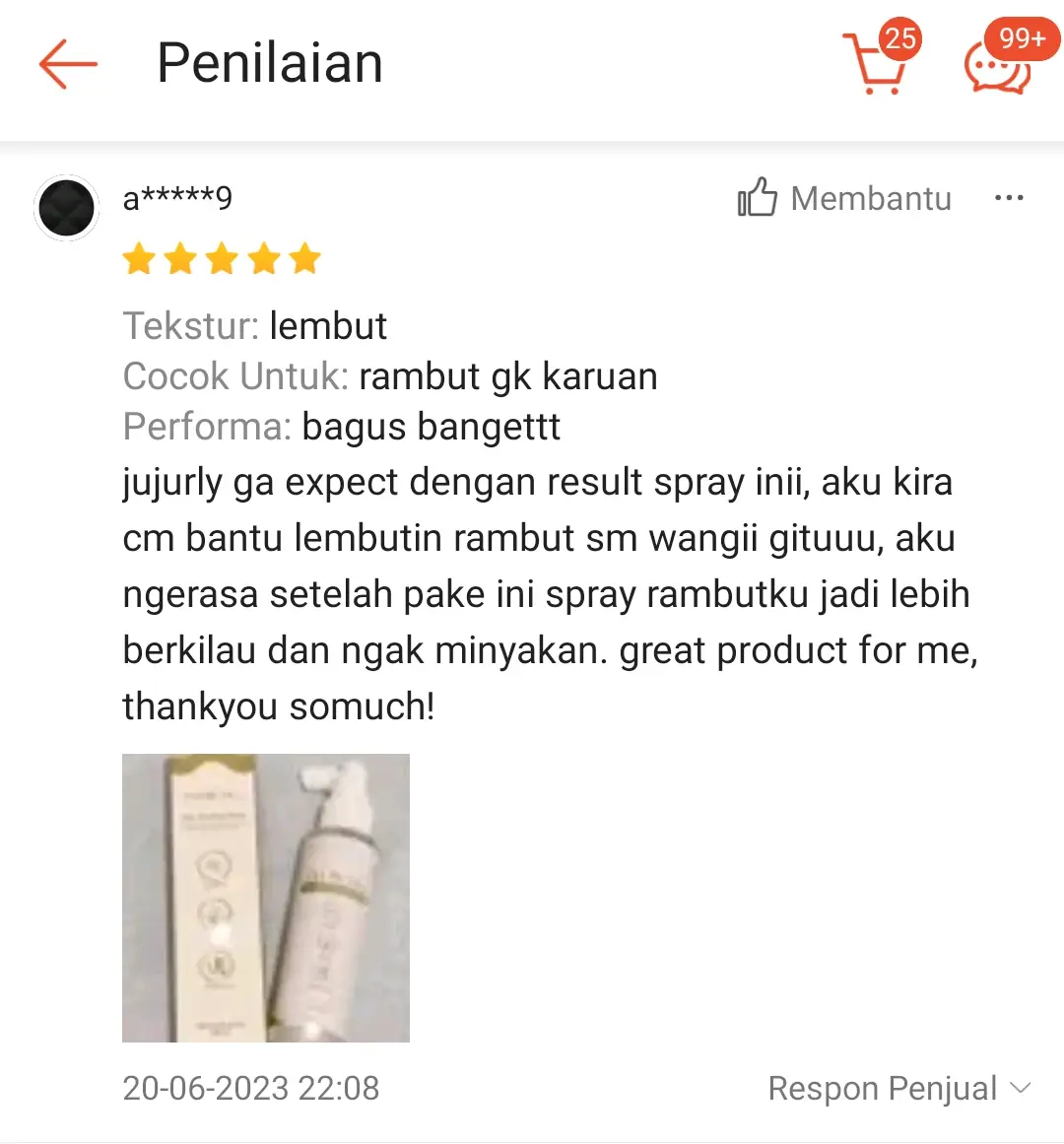Expand Respon Penjual
Viewport: 1064px width, 1144px height.
[898, 1088]
